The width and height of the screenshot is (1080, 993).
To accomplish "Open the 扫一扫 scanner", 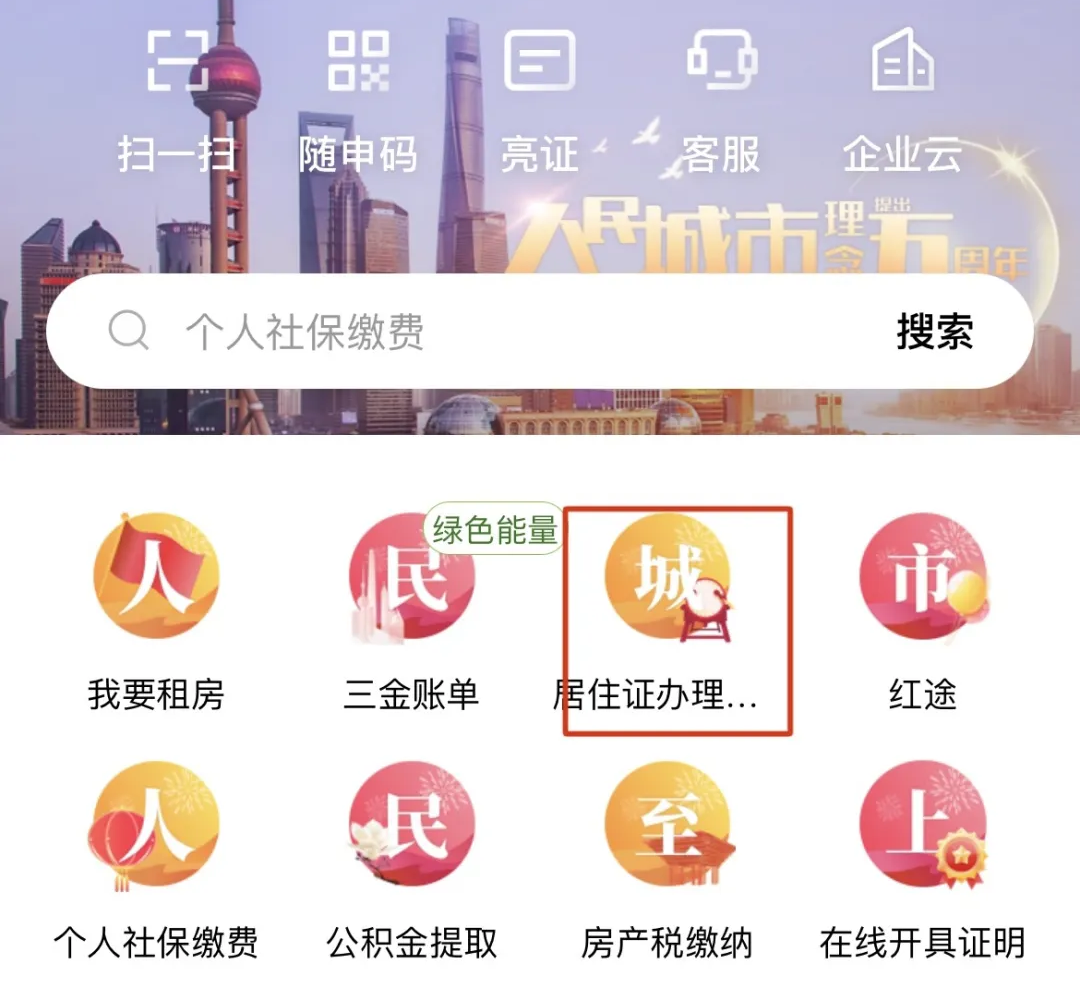I will point(177,100).
